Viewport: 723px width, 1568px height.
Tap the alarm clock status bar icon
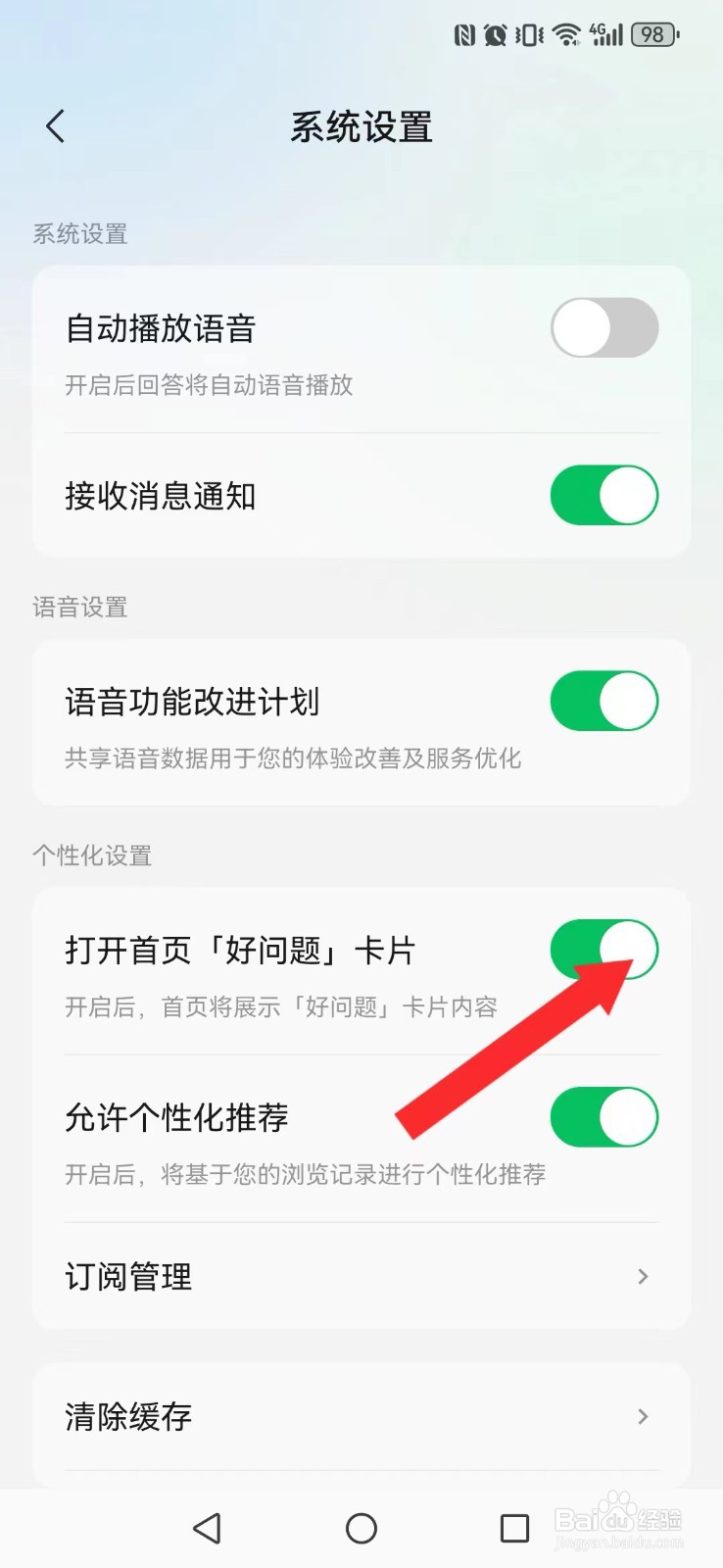click(496, 34)
